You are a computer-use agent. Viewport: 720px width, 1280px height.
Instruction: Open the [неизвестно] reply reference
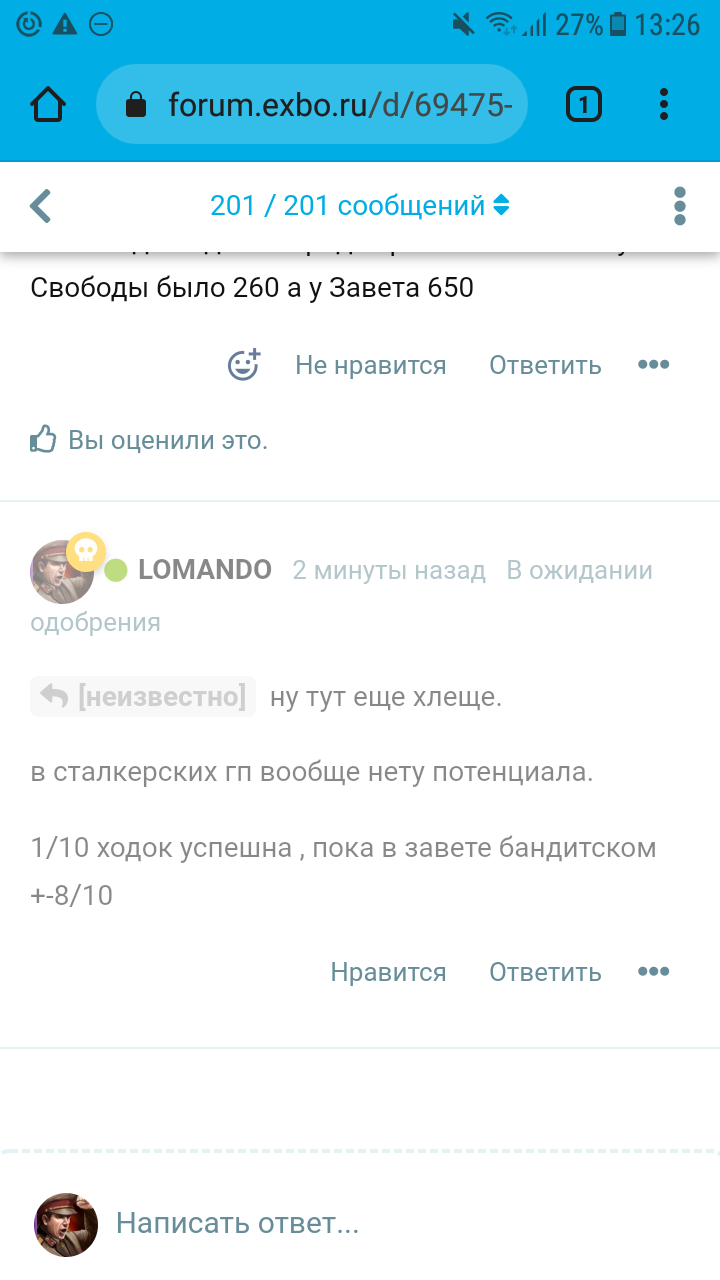[x=143, y=697]
